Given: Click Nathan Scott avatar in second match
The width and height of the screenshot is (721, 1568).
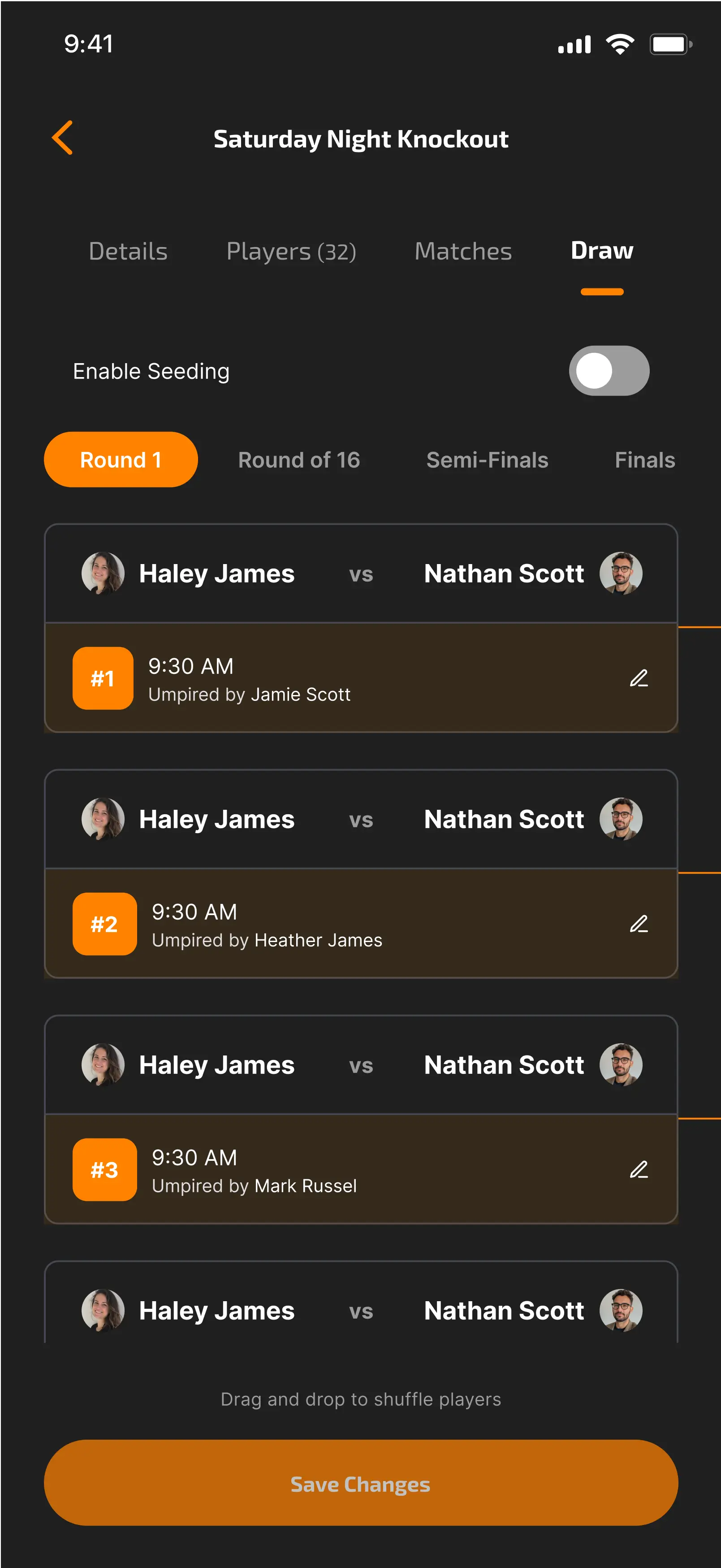Looking at the screenshot, I should [x=621, y=819].
